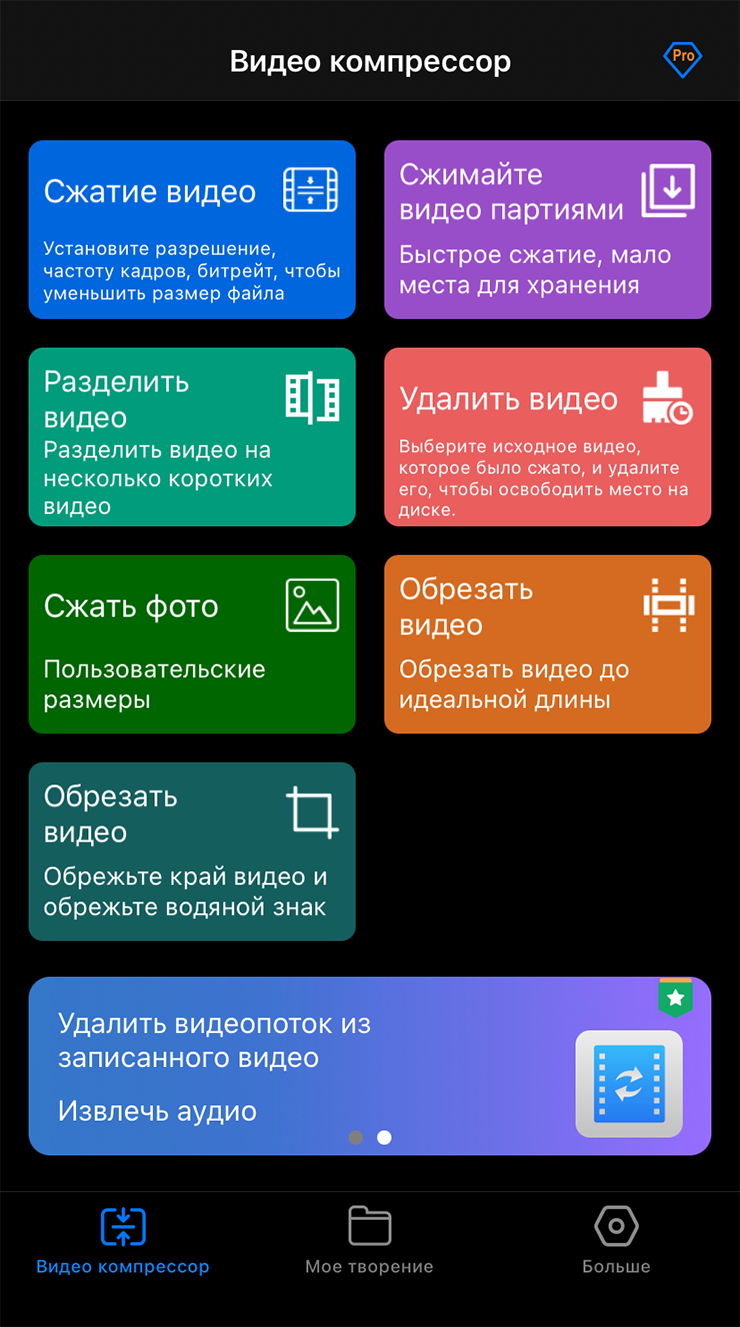This screenshot has height=1327, width=740.
Task: Go to the first banner page dot
Action: pos(356,1137)
